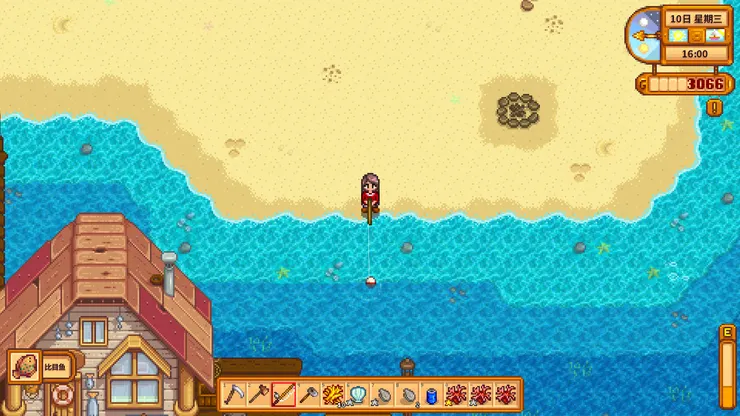Image resolution: width=740 pixels, height=416 pixels.
Task: Select the stack of two gray shells
Action: 408,395
